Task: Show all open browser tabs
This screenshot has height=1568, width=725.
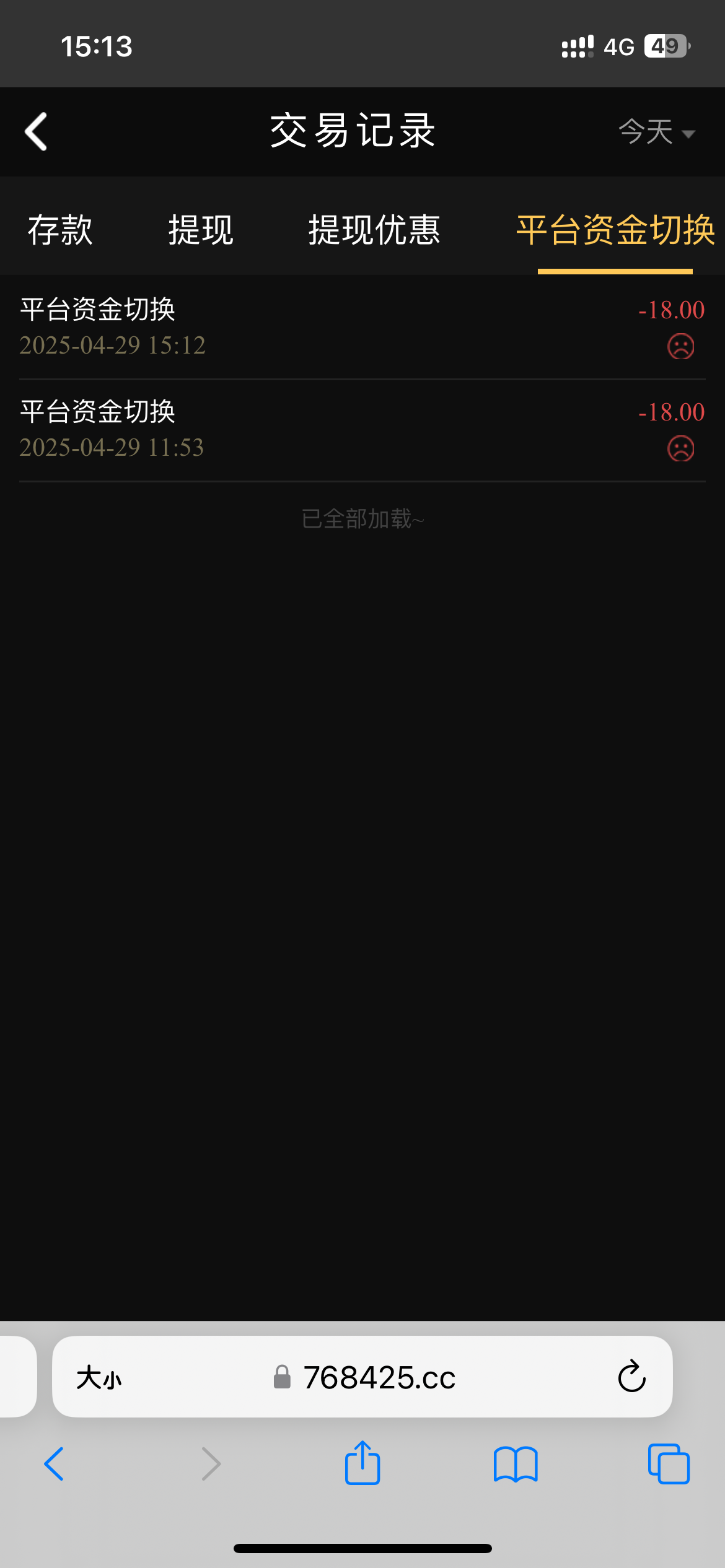Action: (669, 1464)
